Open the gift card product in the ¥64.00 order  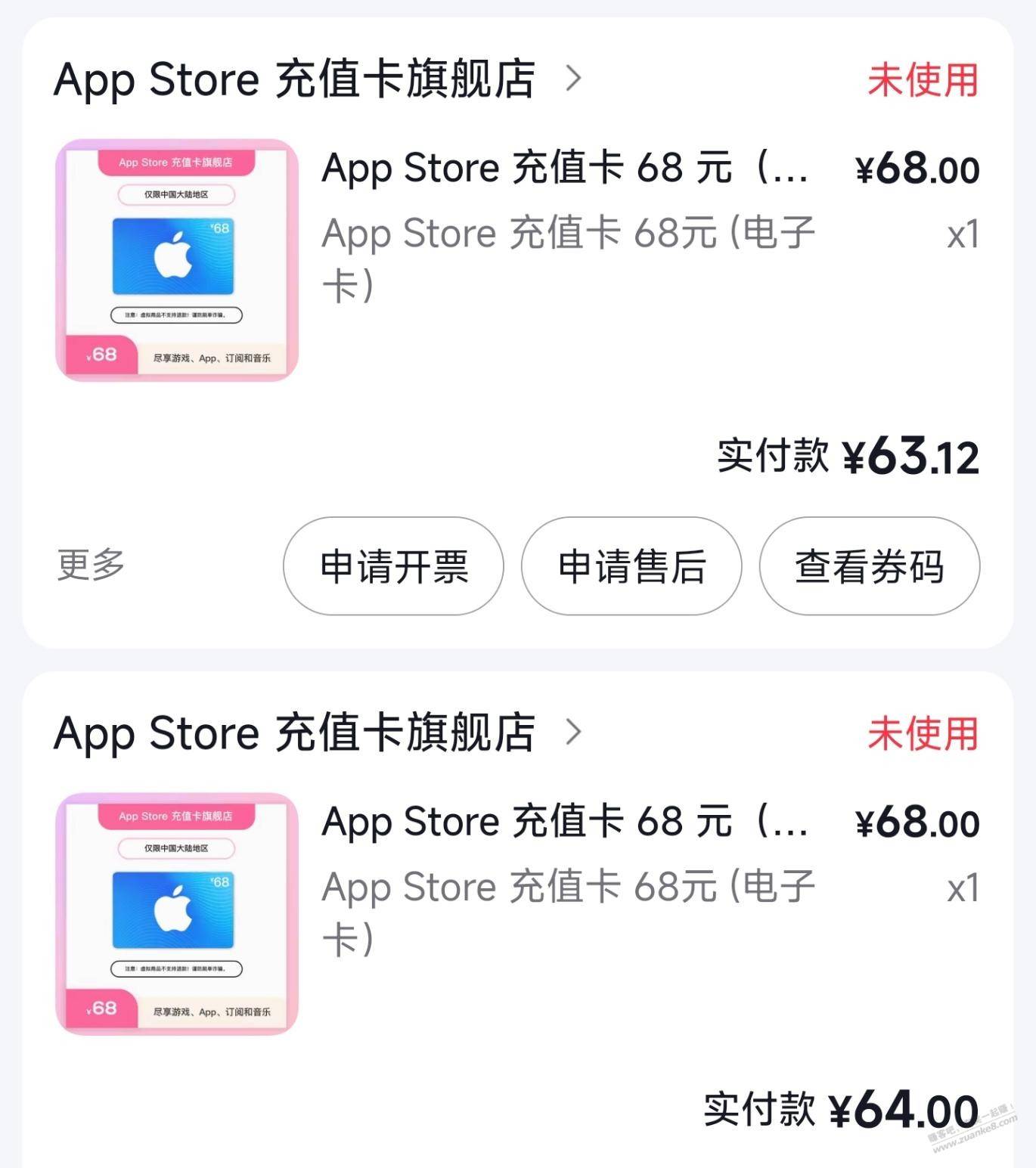tap(177, 913)
